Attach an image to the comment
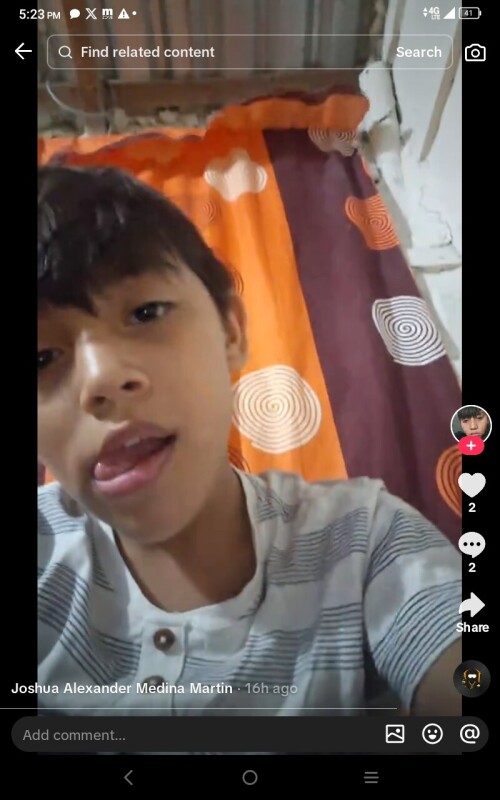 (395, 734)
